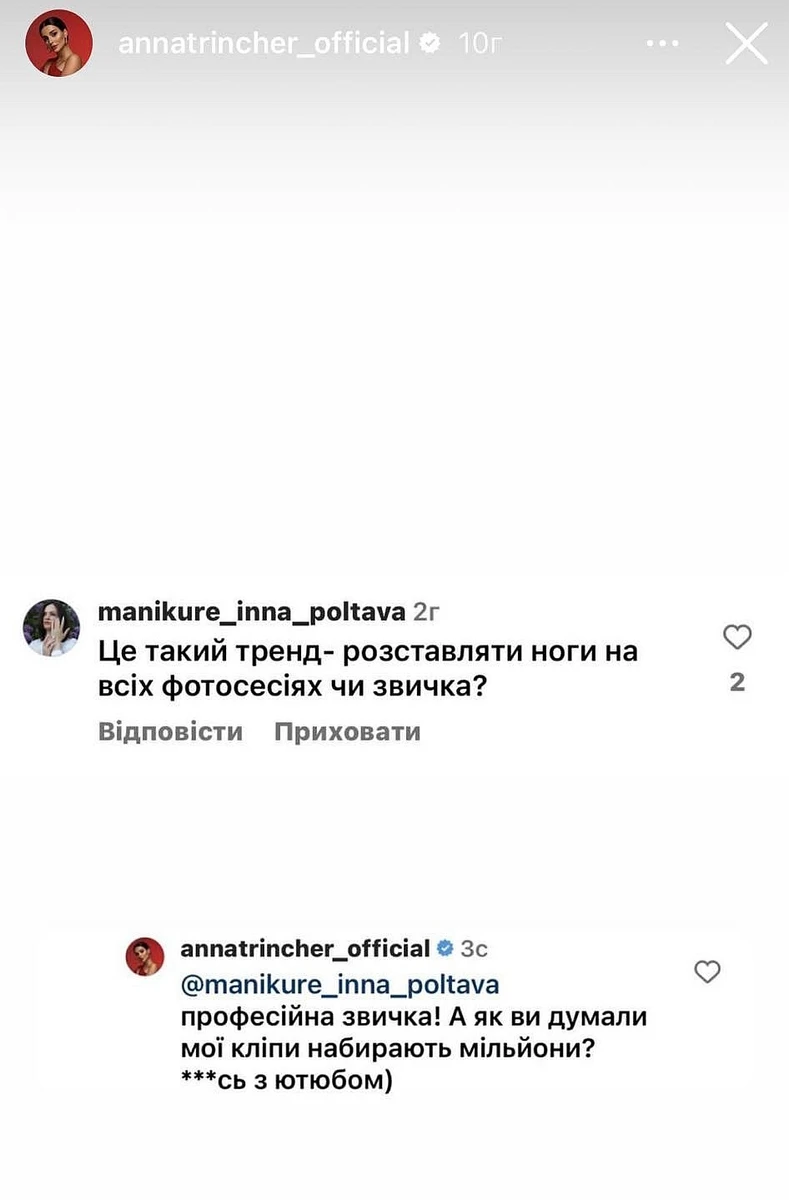Image resolution: width=789 pixels, height=1200 pixels.
Task: Click Відповісти under the comment
Action: coord(172,731)
